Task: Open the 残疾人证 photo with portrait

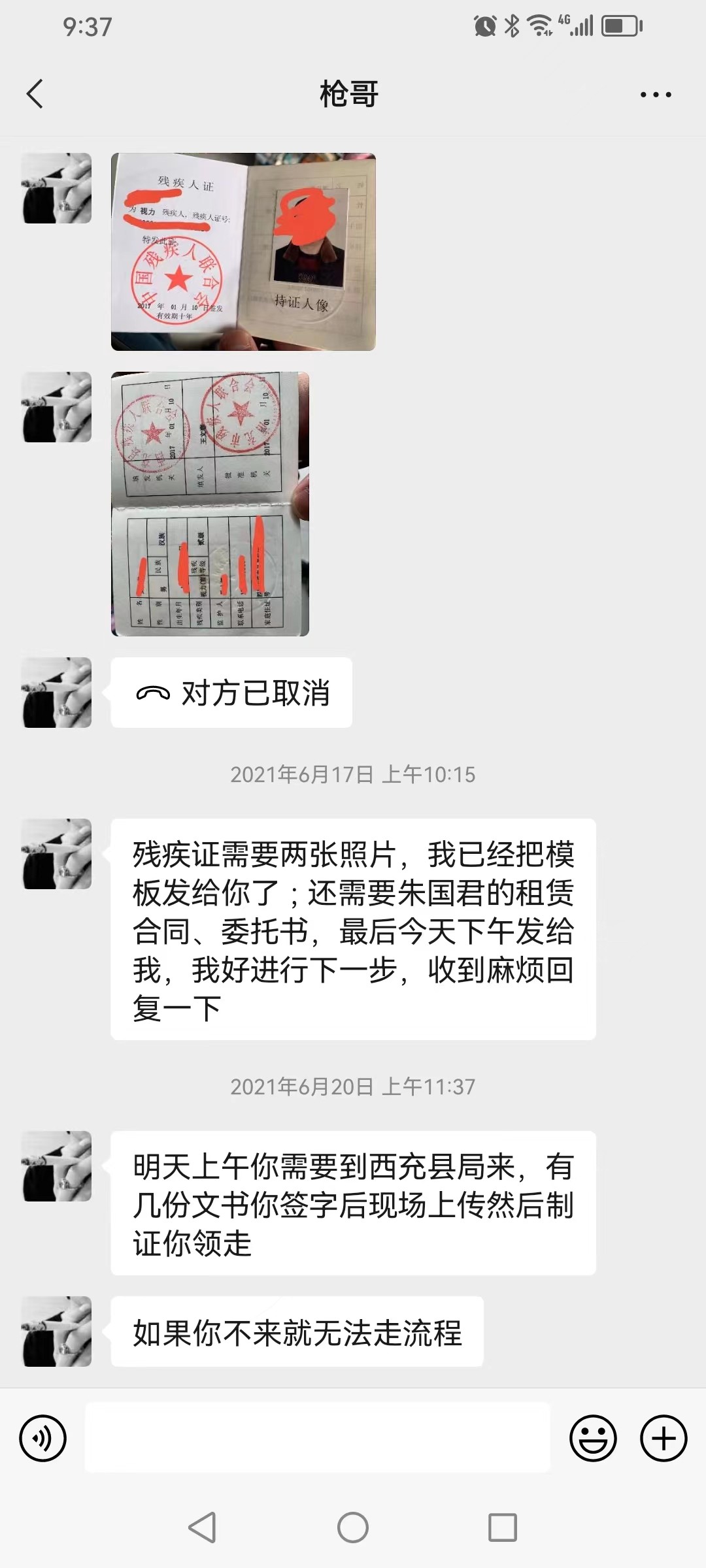Action: [243, 252]
